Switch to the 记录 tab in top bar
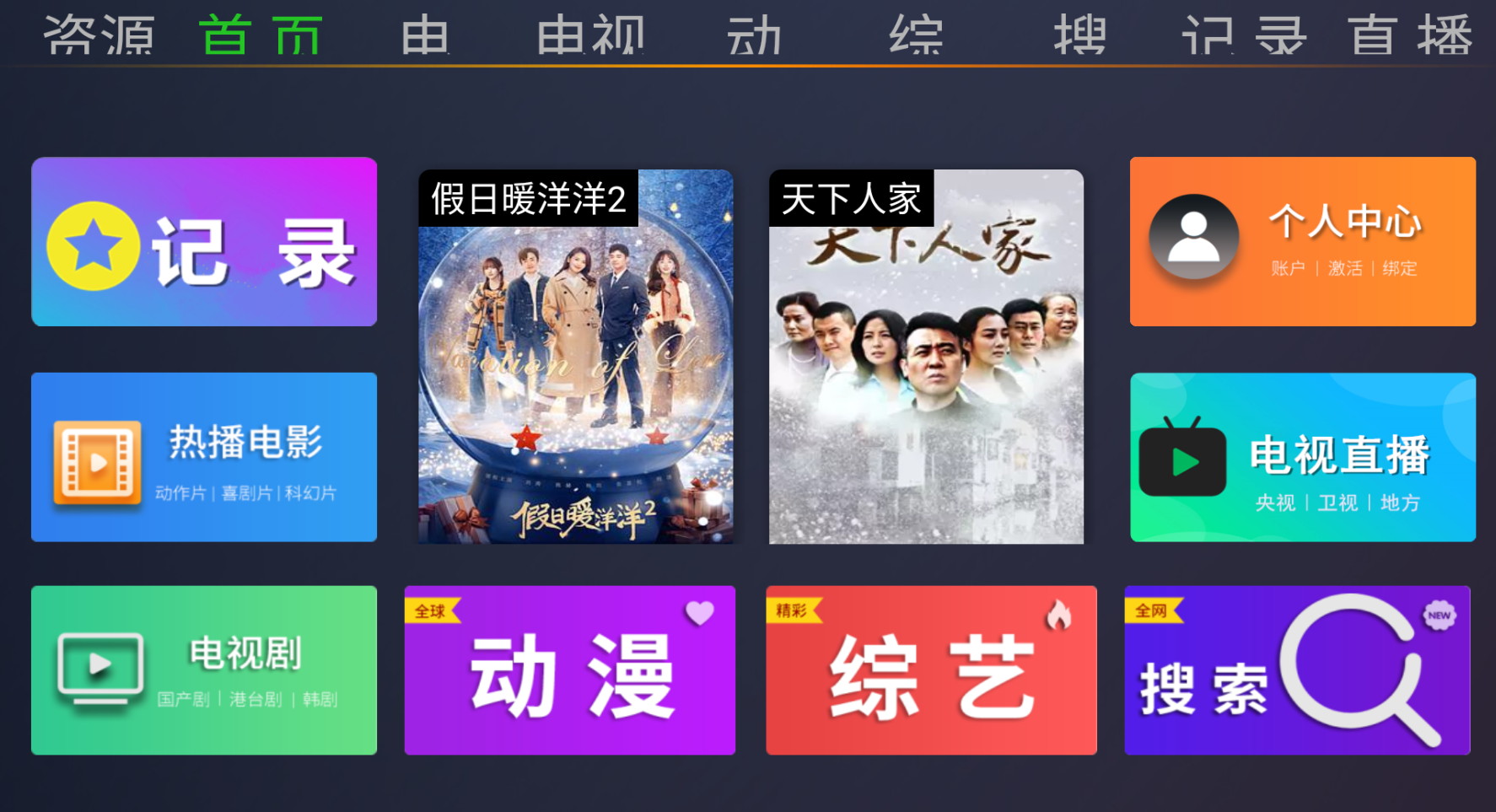 (1243, 35)
